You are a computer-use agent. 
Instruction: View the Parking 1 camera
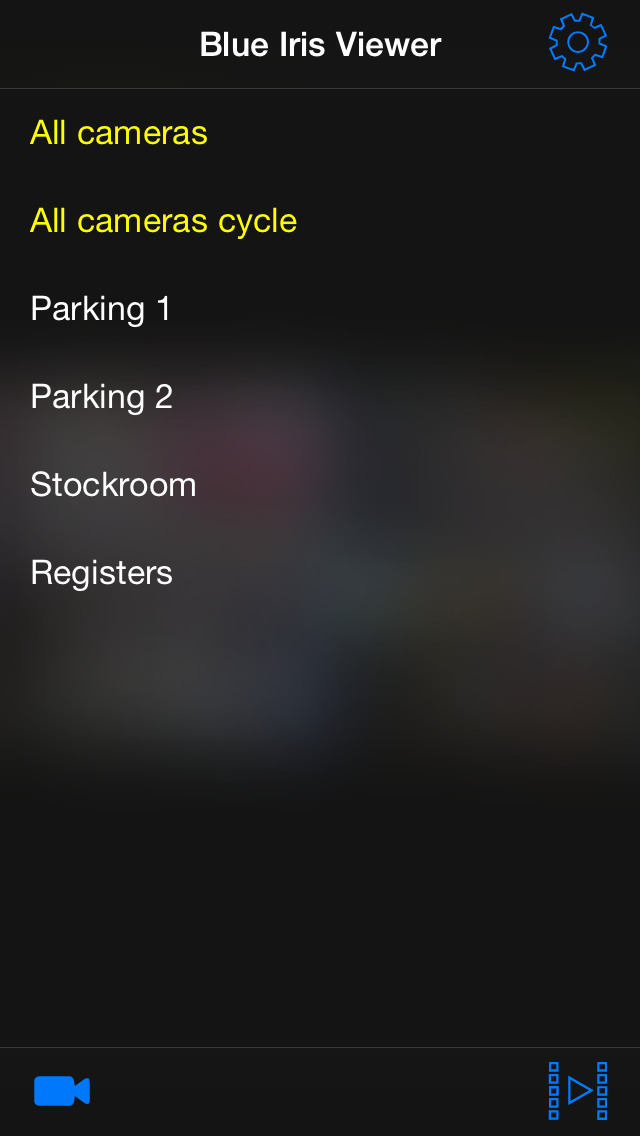101,309
